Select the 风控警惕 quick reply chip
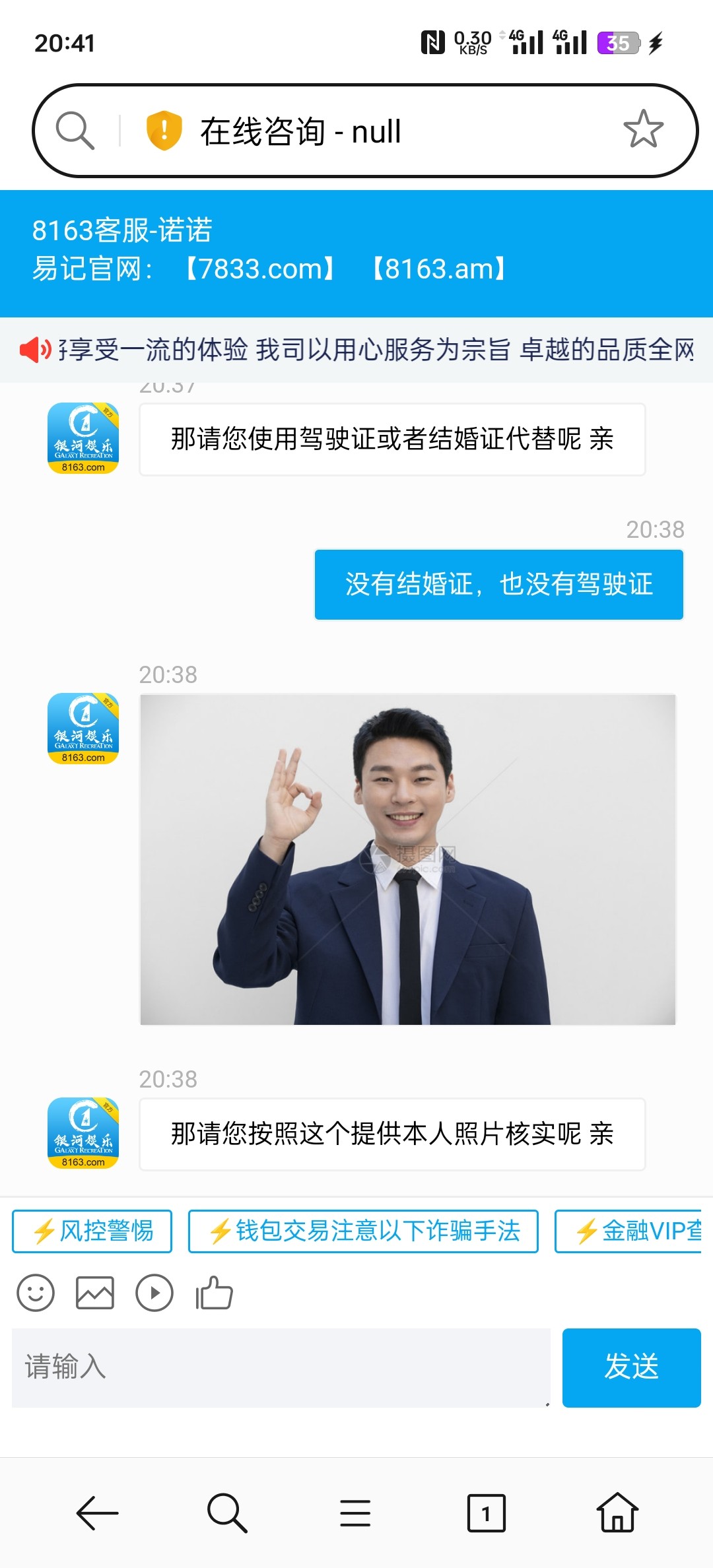The height and width of the screenshot is (1568, 713). tap(92, 1231)
